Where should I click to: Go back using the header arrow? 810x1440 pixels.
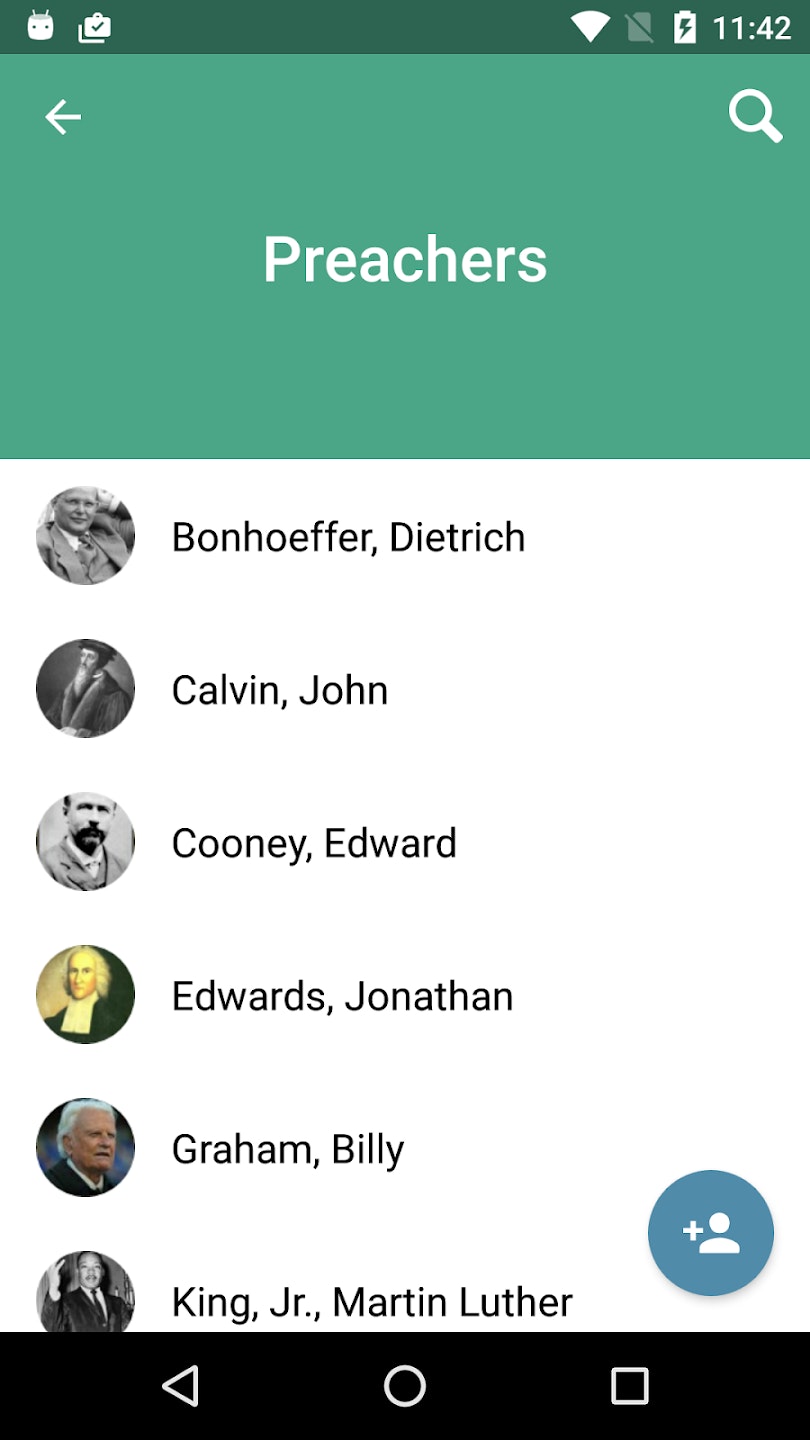(62, 117)
